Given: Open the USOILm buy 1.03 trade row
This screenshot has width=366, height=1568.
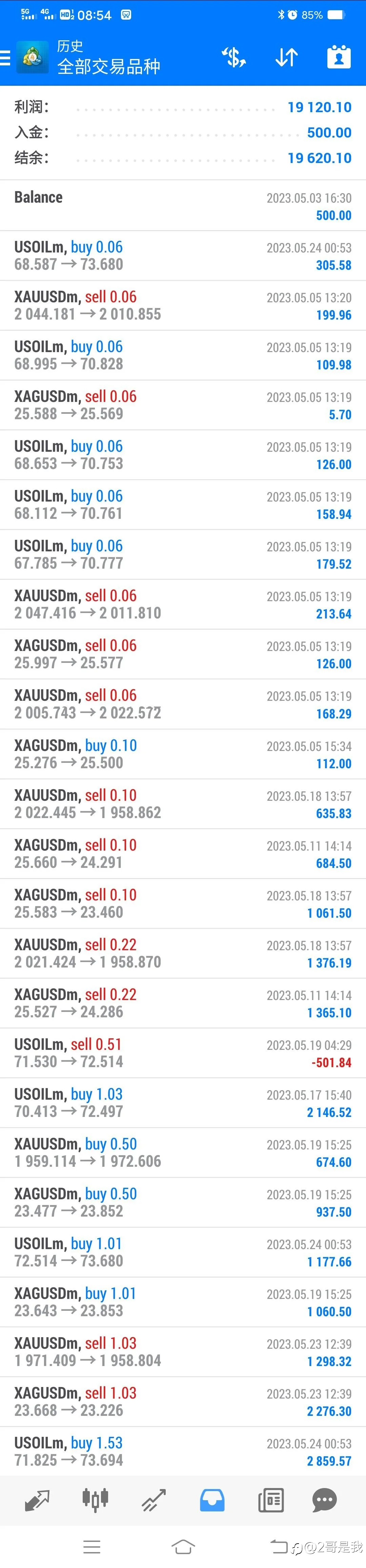Looking at the screenshot, I should pyautogui.click(x=183, y=1102).
